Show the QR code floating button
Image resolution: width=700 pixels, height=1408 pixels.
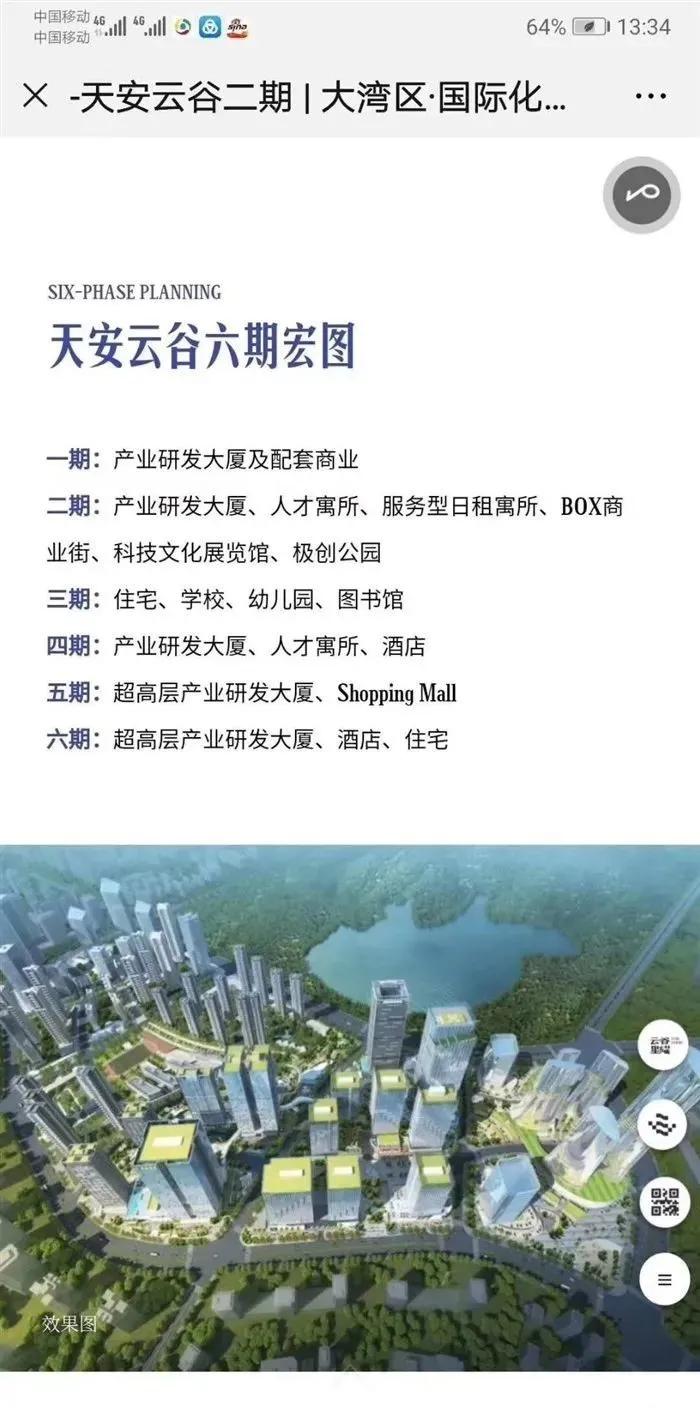click(x=664, y=1200)
